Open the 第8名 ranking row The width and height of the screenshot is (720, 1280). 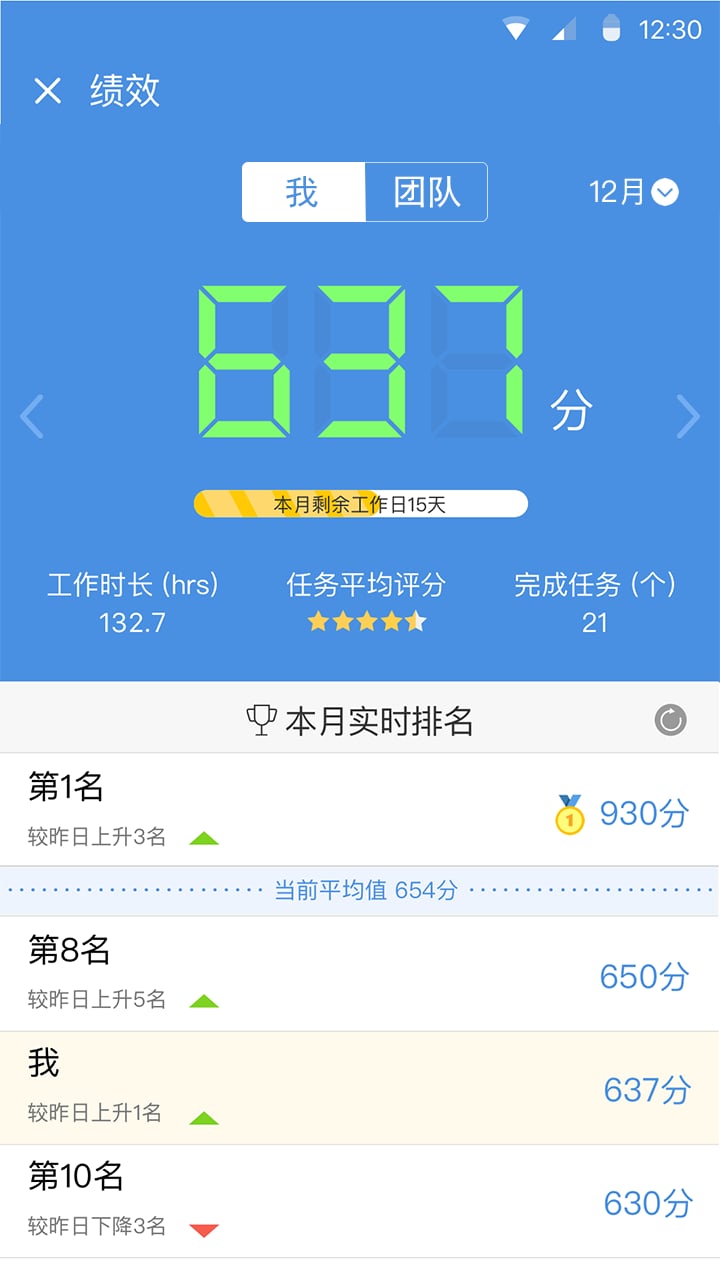[x=360, y=974]
